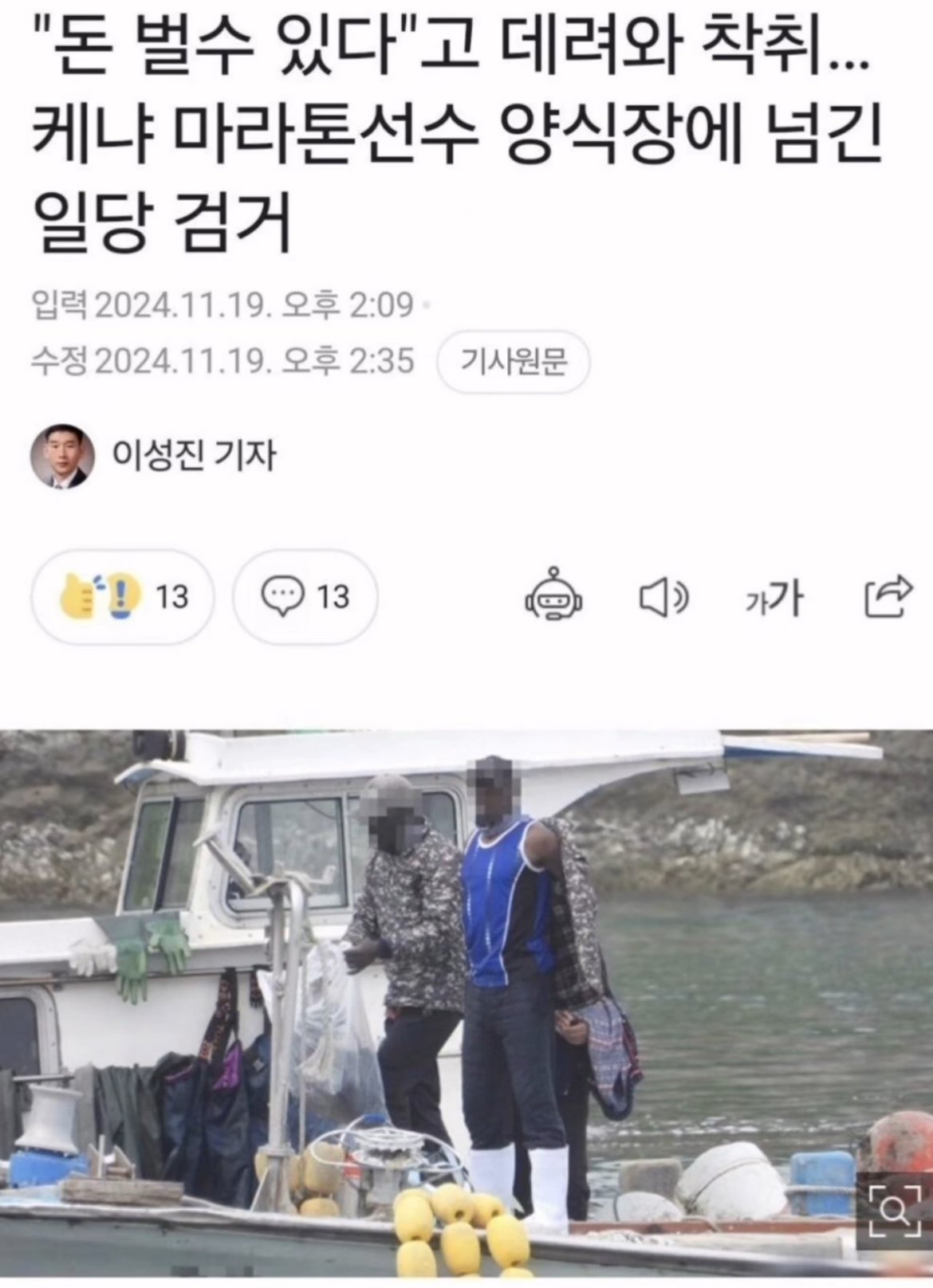933x1288 pixels.
Task: Open the comments with 13 replies
Action: (305, 596)
